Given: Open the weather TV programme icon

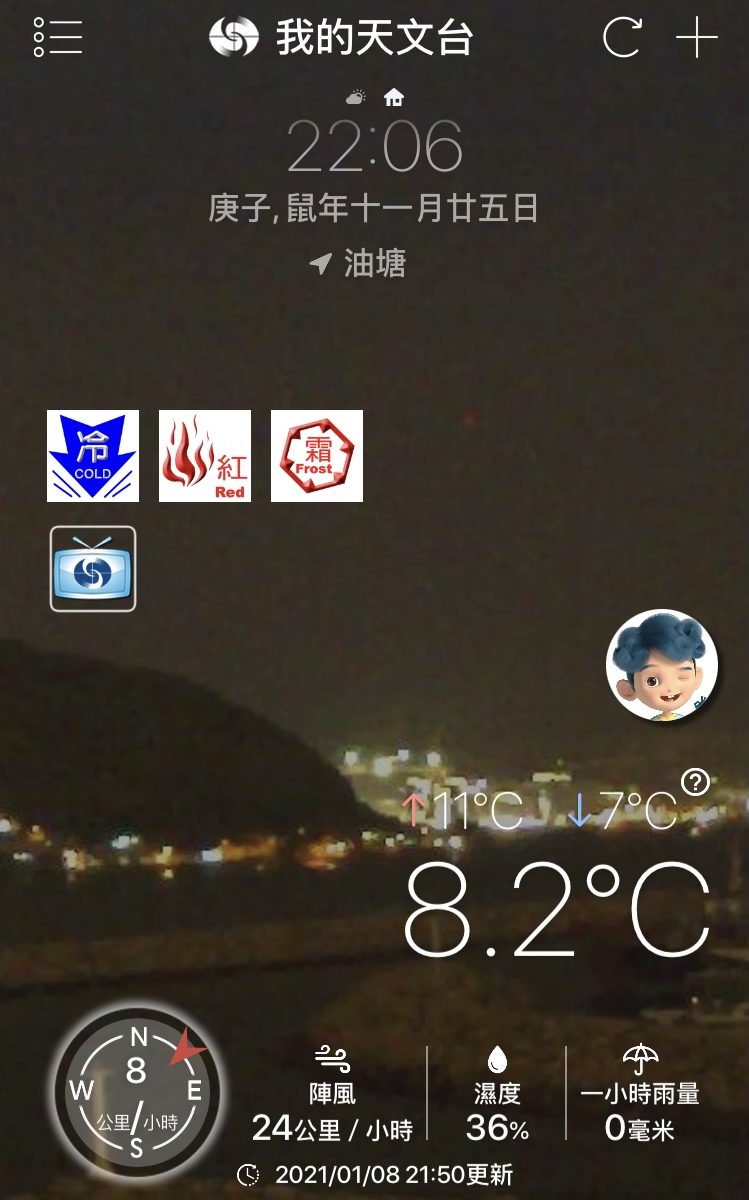Looking at the screenshot, I should point(93,568).
